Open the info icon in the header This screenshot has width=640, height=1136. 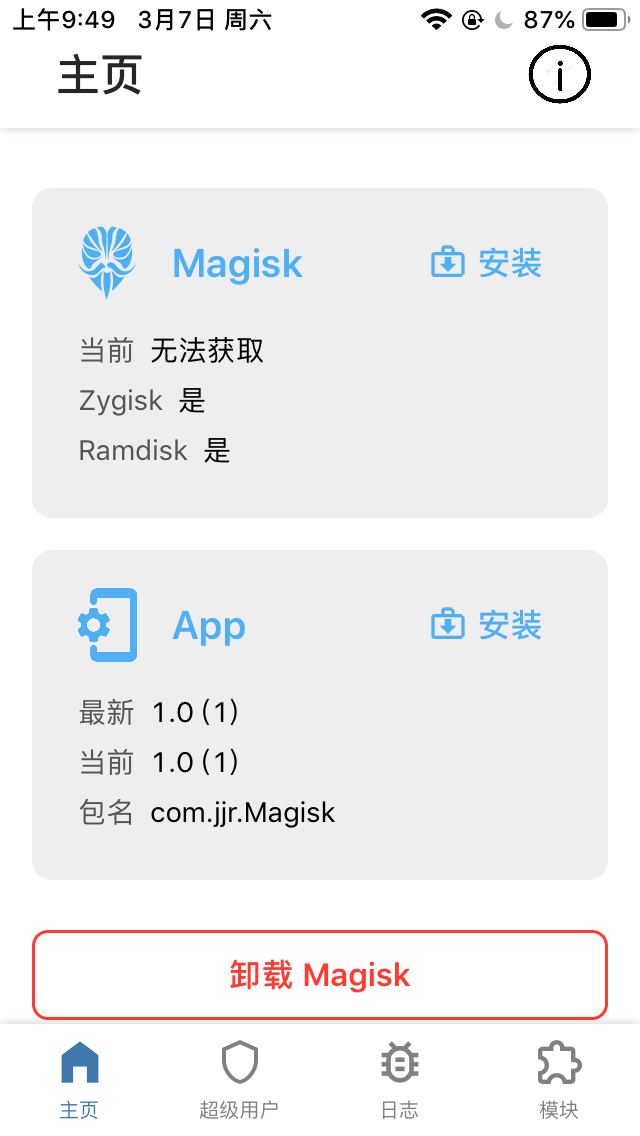(x=559, y=75)
